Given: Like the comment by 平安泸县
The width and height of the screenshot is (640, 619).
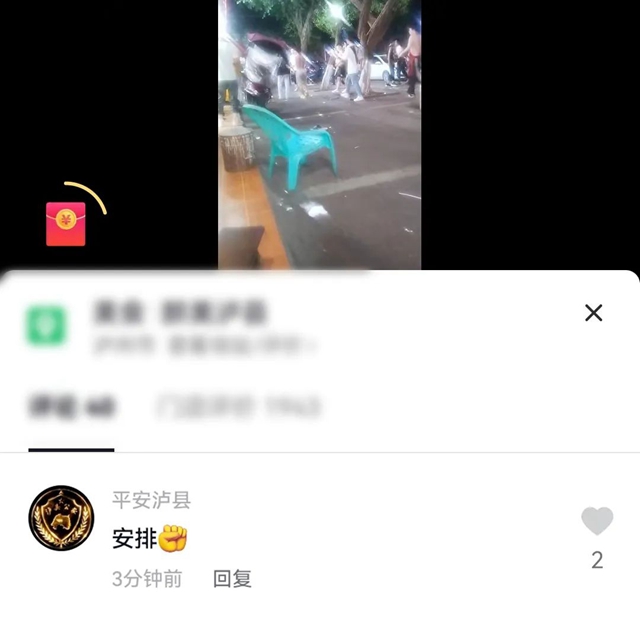Looking at the screenshot, I should coord(597,522).
